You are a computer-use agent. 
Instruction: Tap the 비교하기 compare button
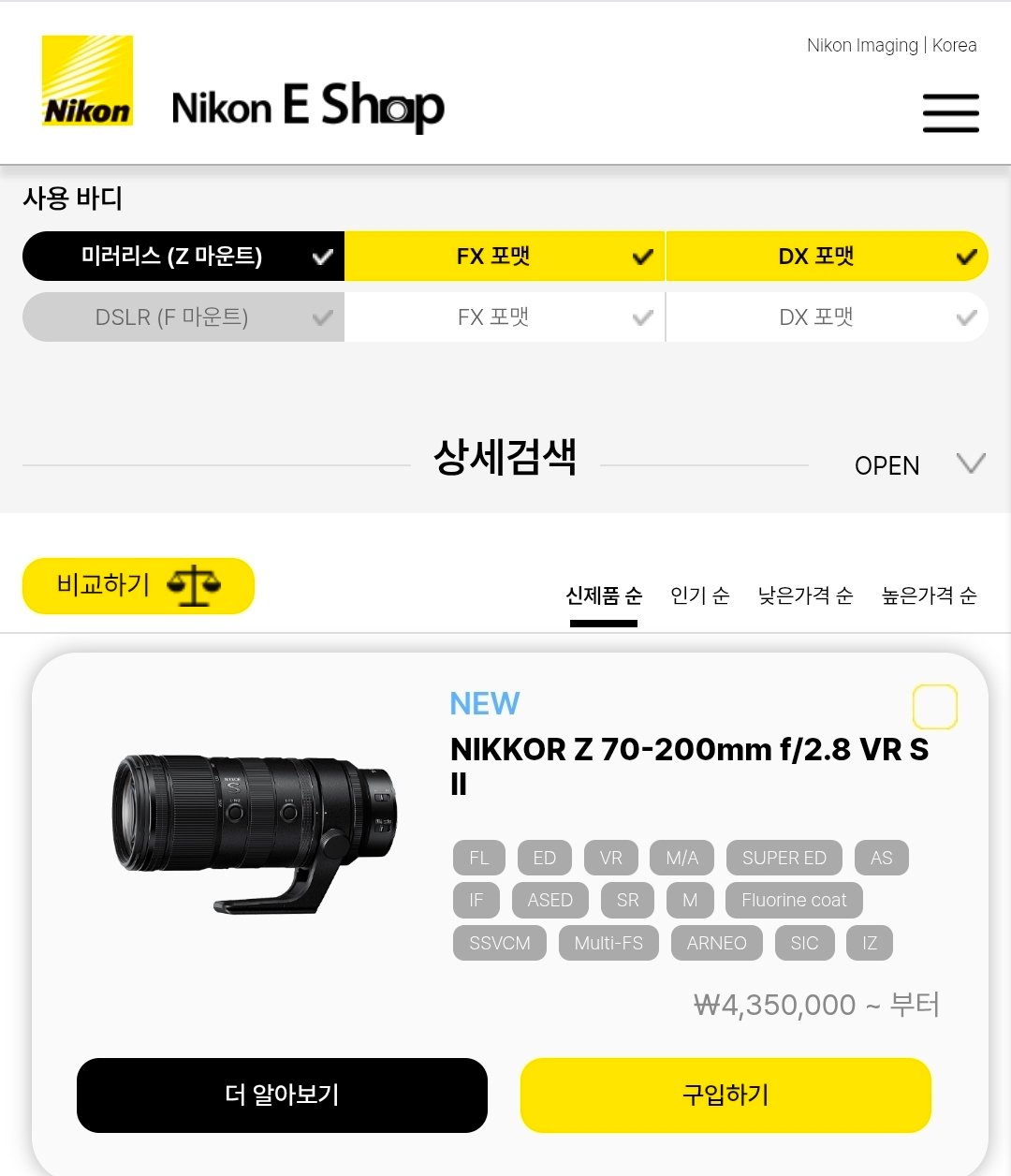[139, 586]
